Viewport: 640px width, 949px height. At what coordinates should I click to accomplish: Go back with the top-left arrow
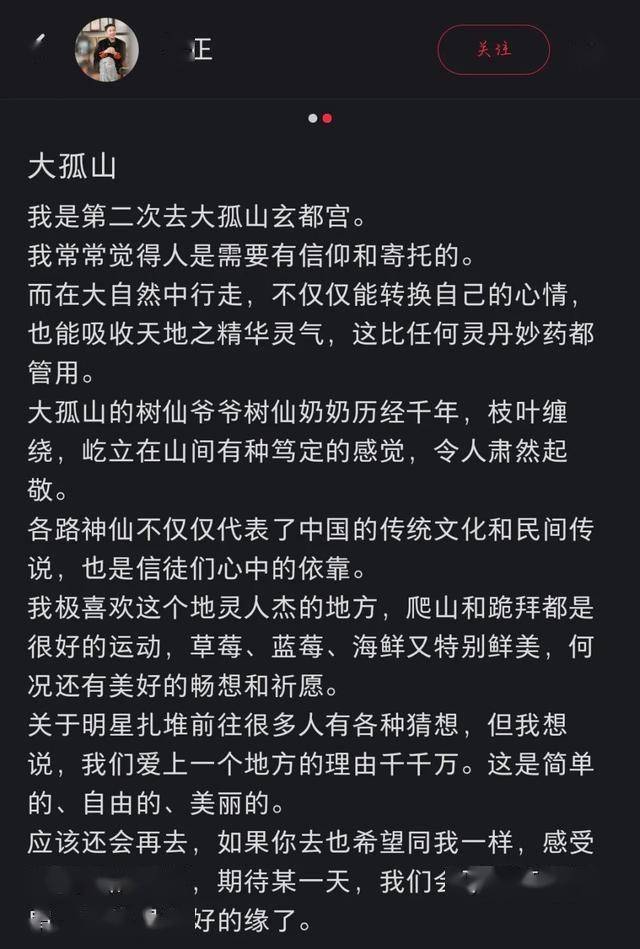pos(37,47)
